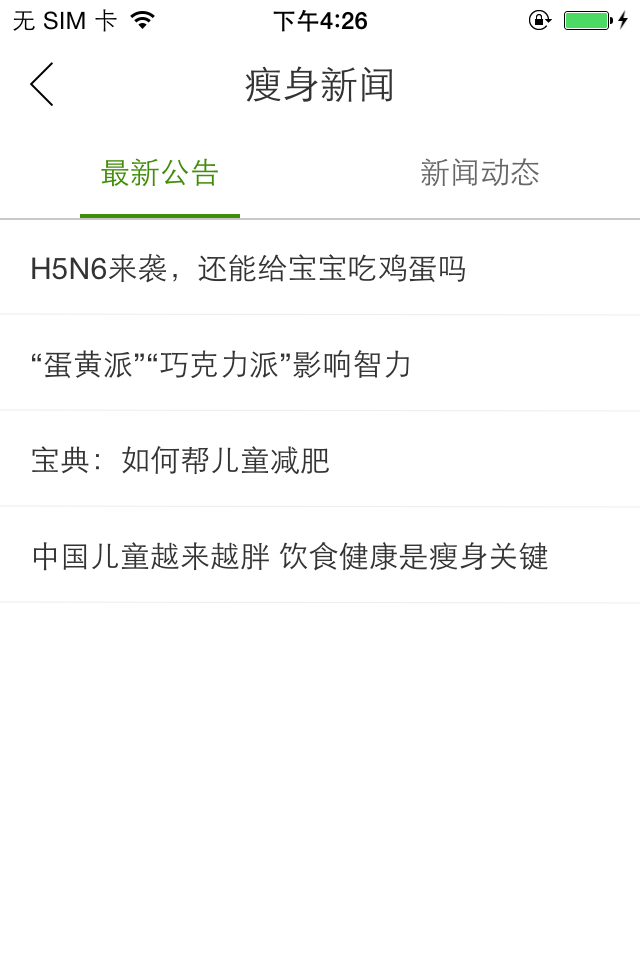Switch to the 新闻动态 tab

480,174
